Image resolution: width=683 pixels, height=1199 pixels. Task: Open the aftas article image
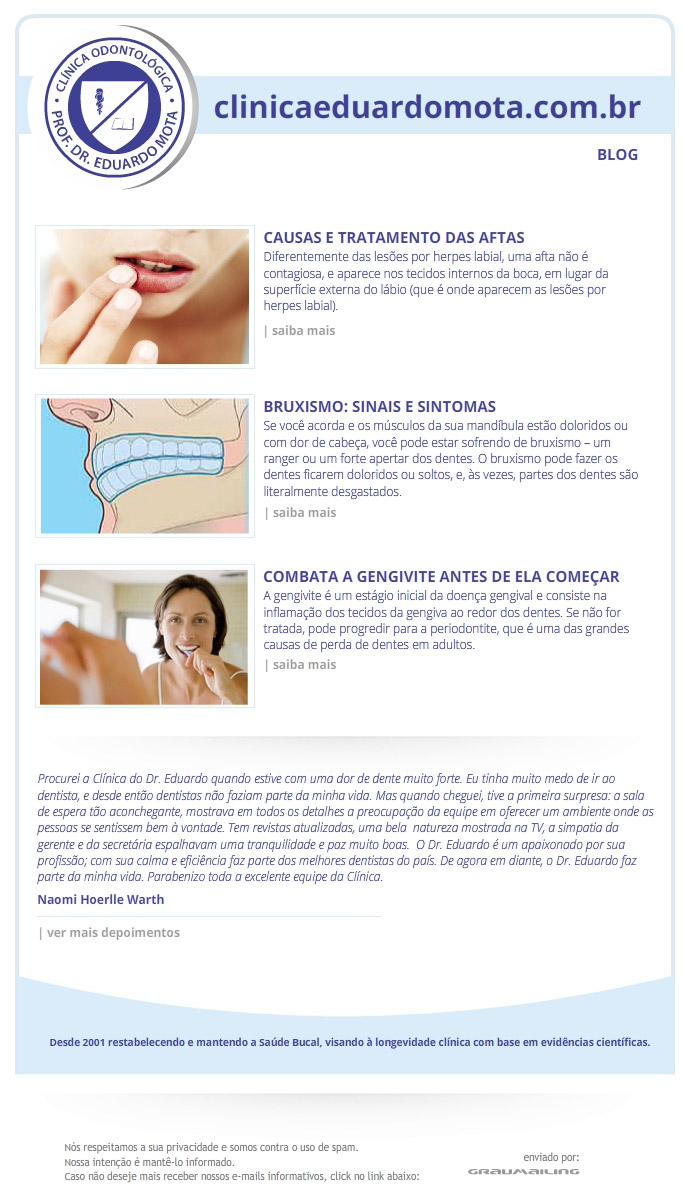point(145,297)
